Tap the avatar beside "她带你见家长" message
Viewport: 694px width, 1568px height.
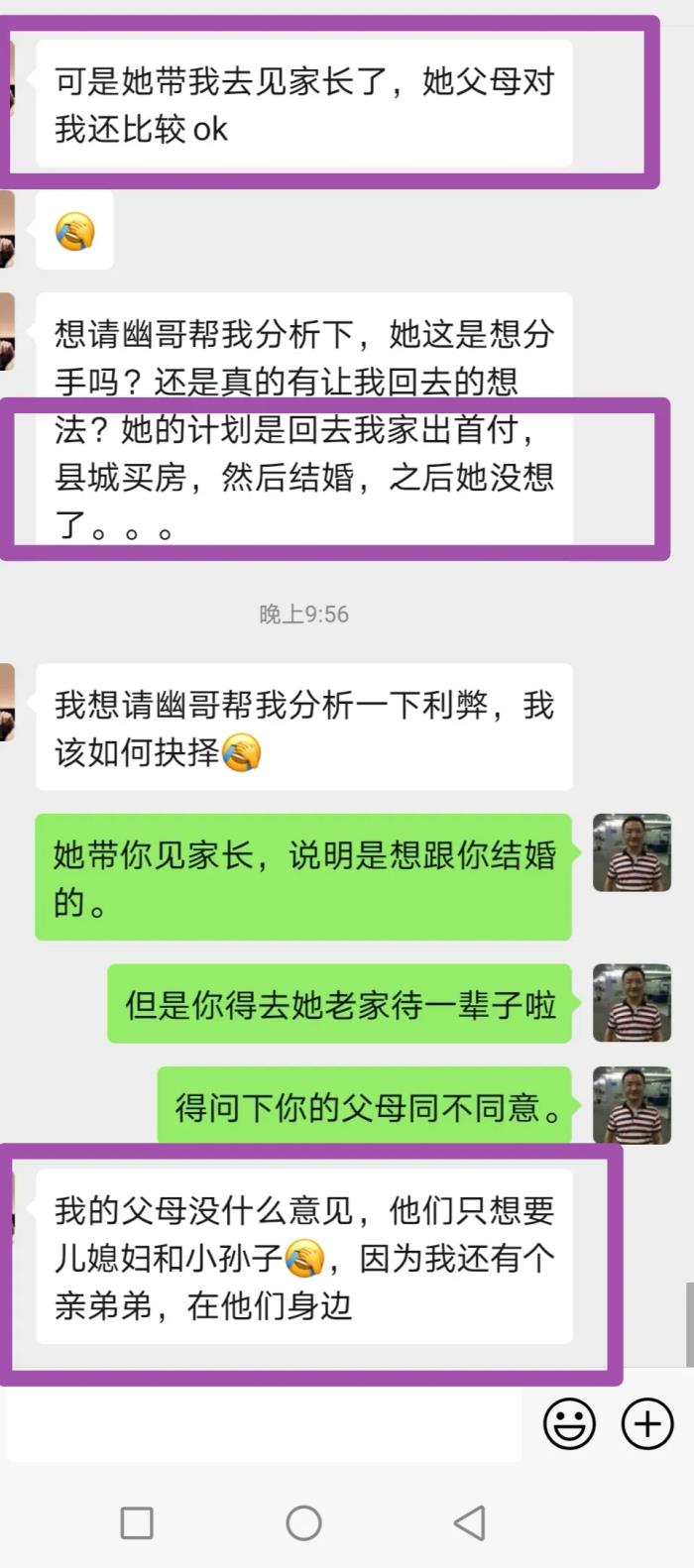tap(632, 853)
